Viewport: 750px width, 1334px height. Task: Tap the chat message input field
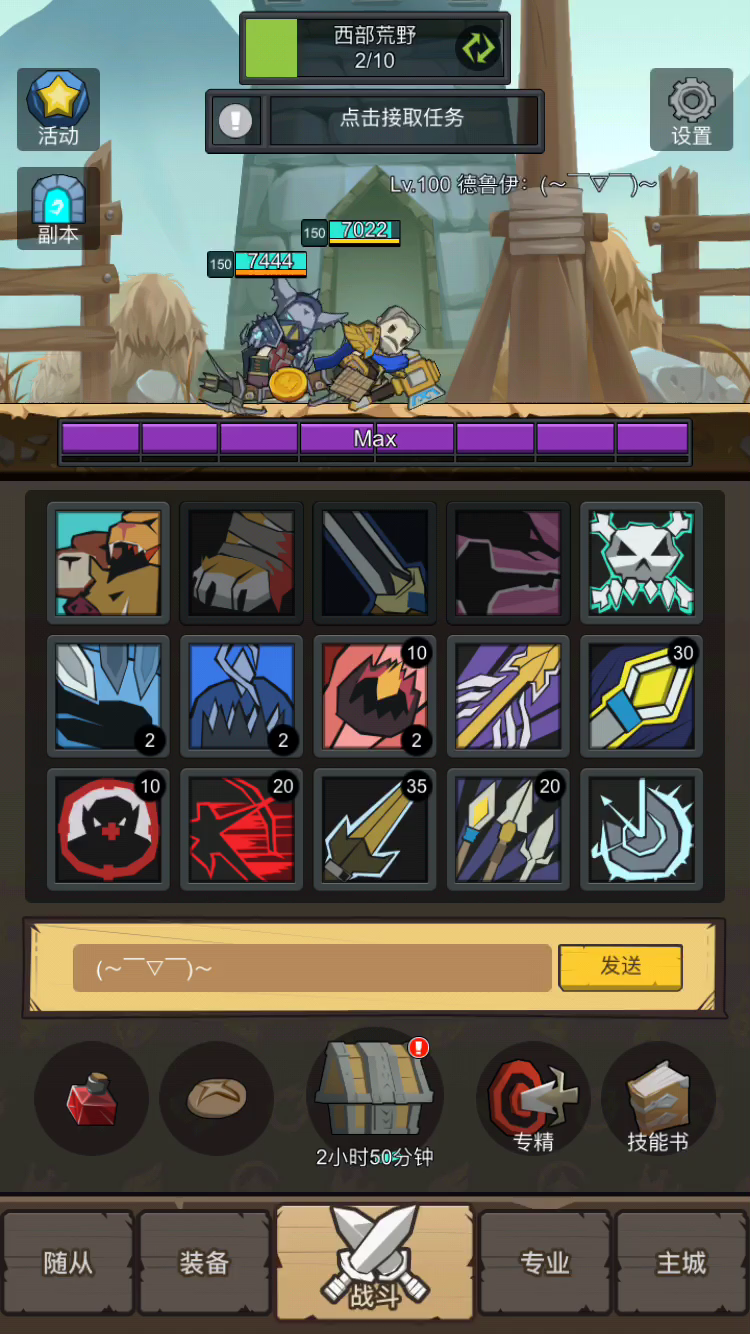click(312, 968)
